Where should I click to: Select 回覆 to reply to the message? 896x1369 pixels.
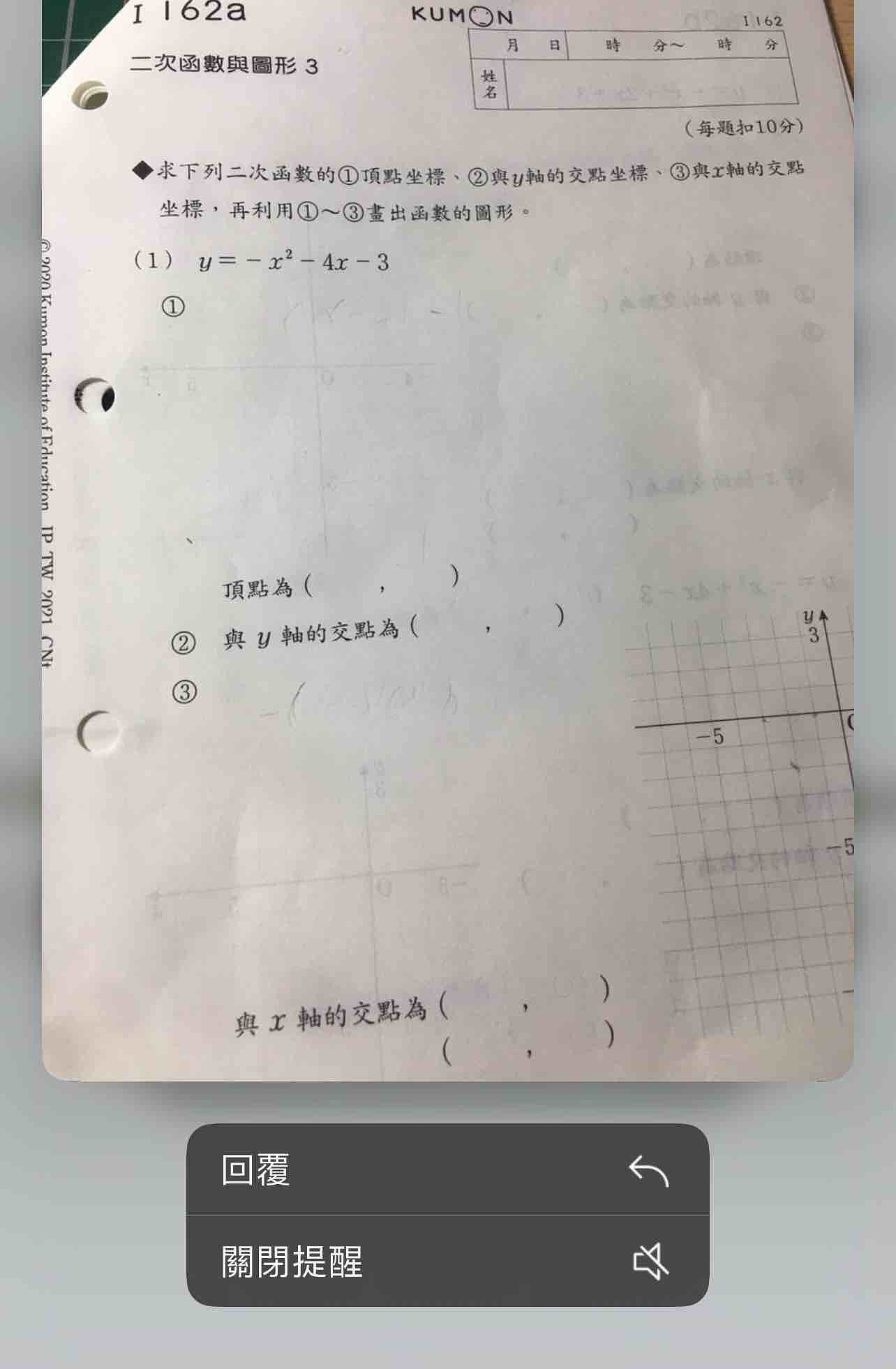tap(447, 1170)
